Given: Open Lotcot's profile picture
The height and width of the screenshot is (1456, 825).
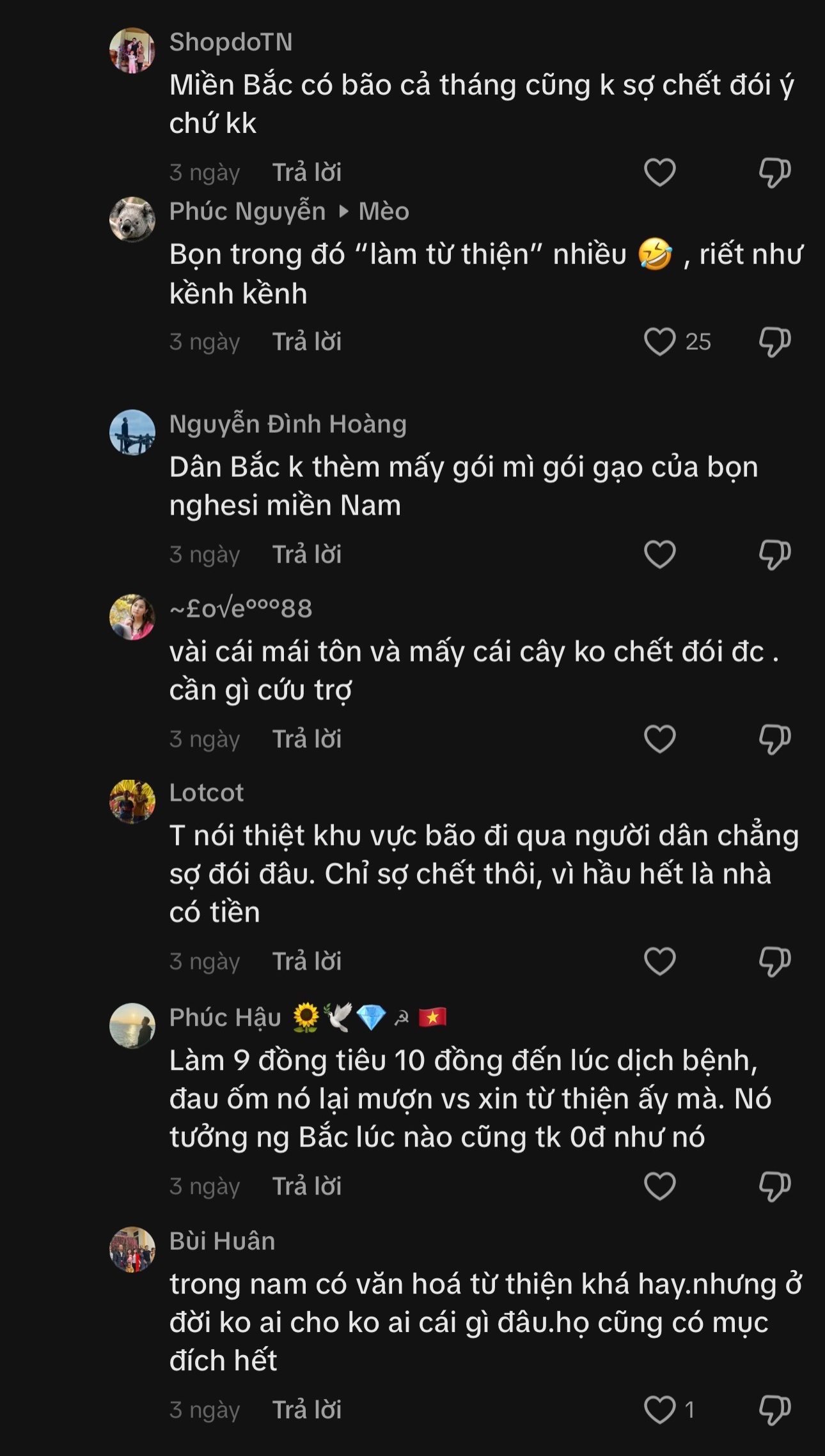Looking at the screenshot, I should pyautogui.click(x=132, y=801).
